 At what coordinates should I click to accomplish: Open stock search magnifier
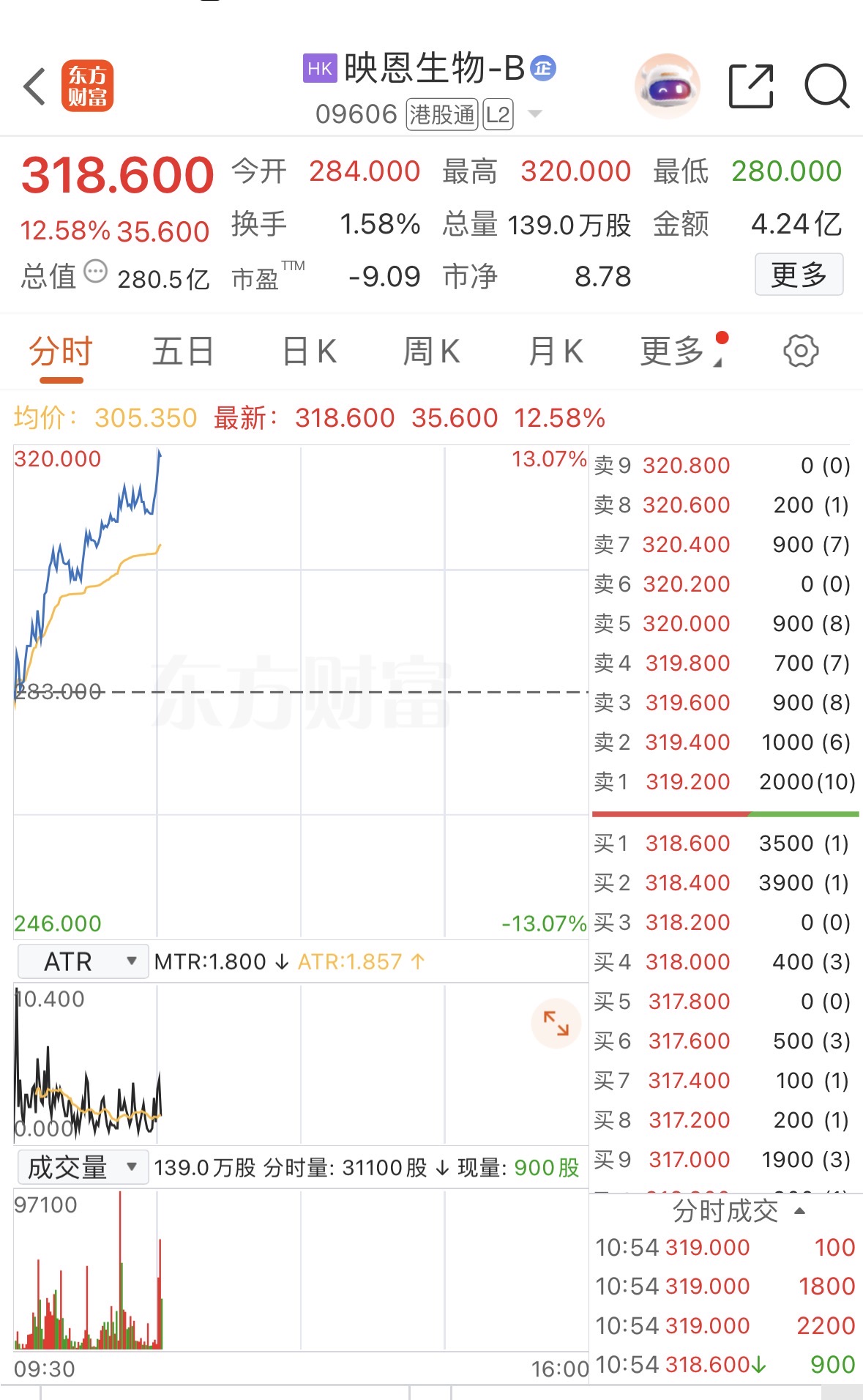click(x=826, y=86)
